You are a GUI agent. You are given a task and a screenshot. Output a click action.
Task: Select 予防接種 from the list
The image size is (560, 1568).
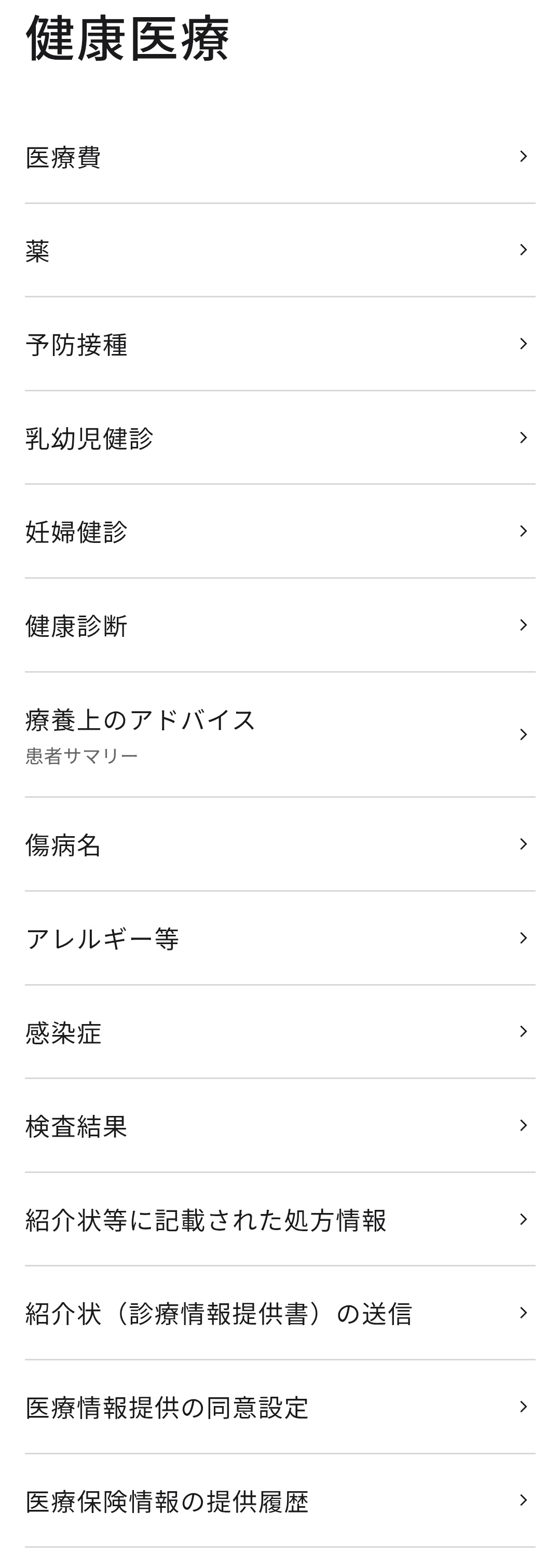coord(280,344)
